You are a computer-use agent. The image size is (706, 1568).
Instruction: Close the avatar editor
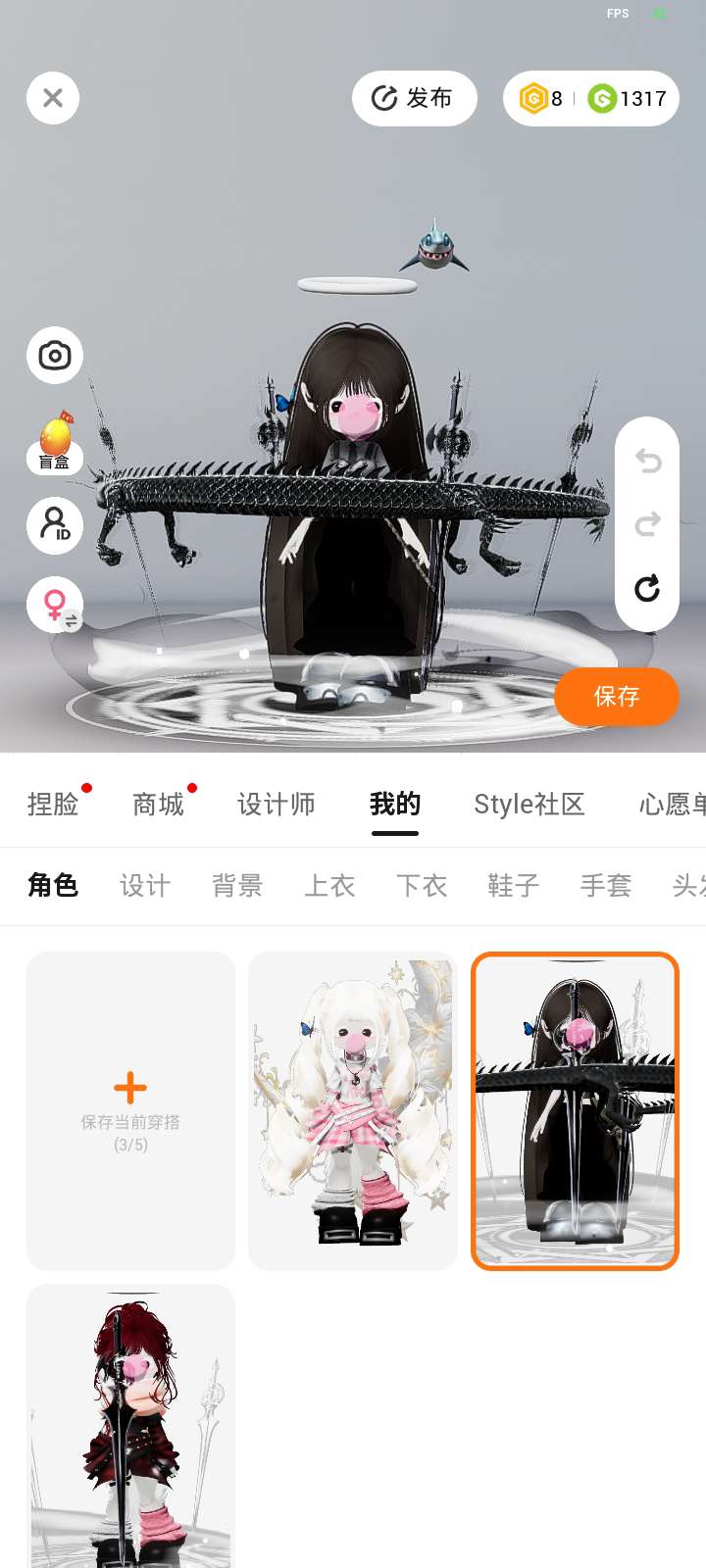tap(53, 98)
